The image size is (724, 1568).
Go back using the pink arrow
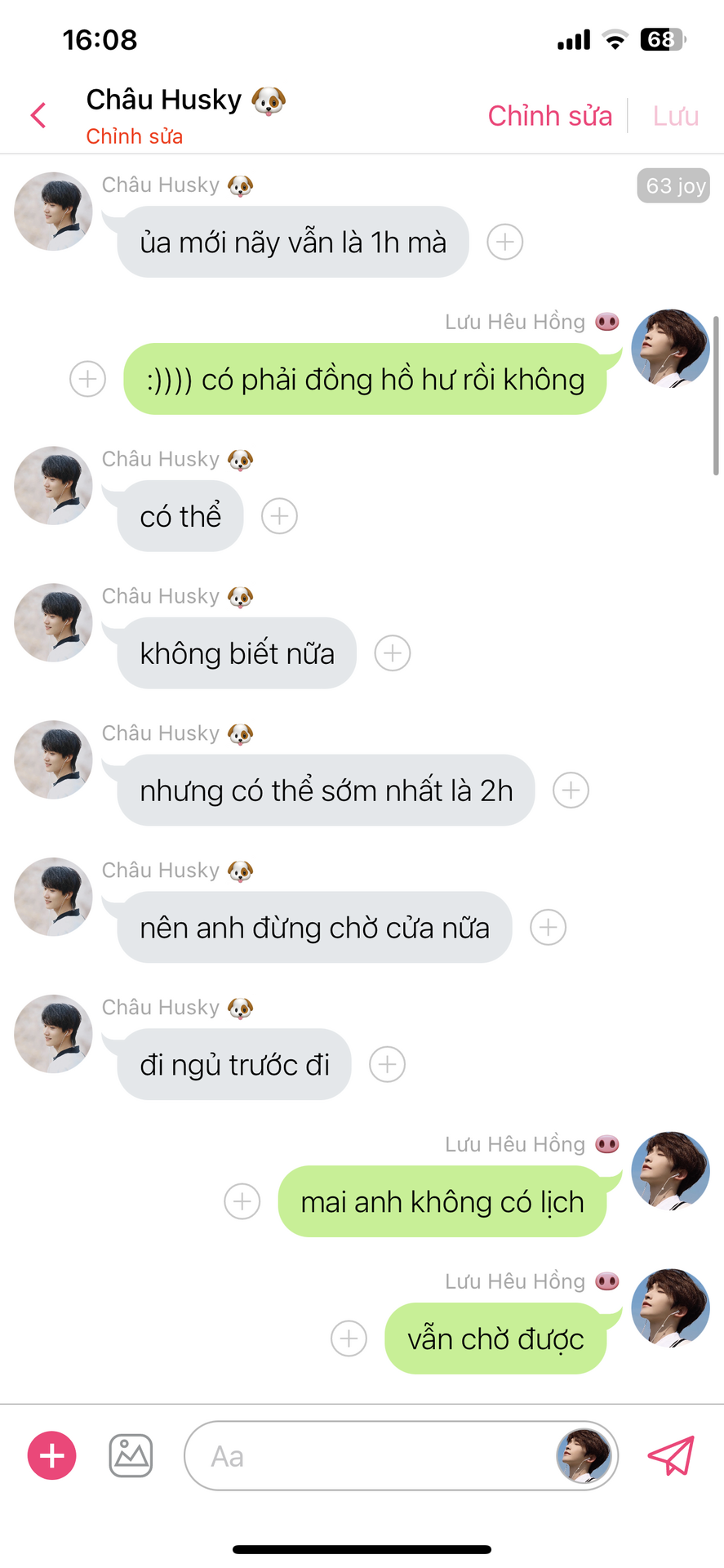pyautogui.click(x=38, y=115)
